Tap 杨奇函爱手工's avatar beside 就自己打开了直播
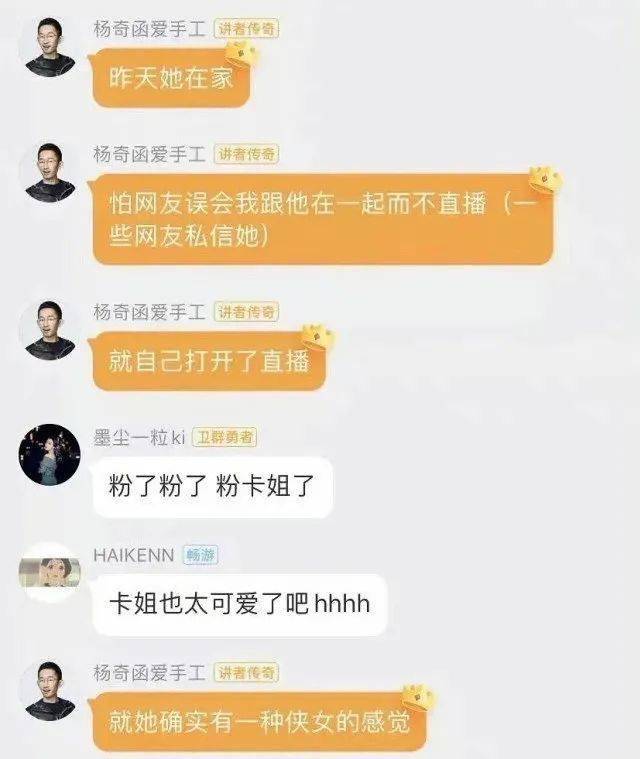640x759 pixels. [x=49, y=328]
